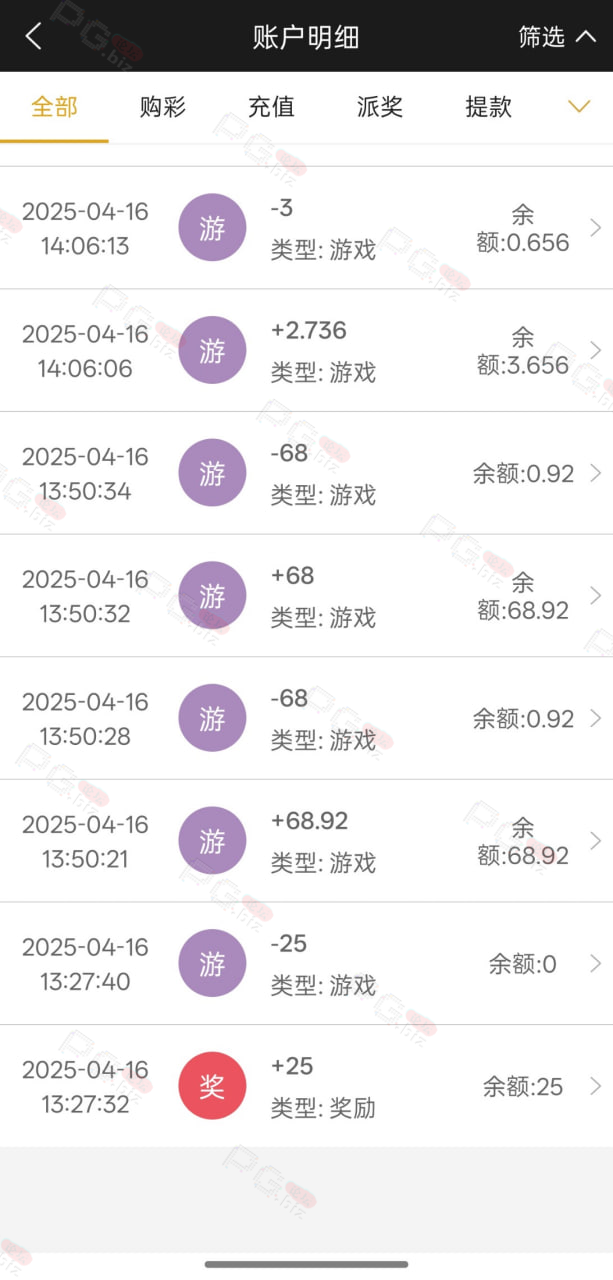The height and width of the screenshot is (1280, 613).
Task: Open the 13:27:40 transaction of -25
Action: [306, 964]
